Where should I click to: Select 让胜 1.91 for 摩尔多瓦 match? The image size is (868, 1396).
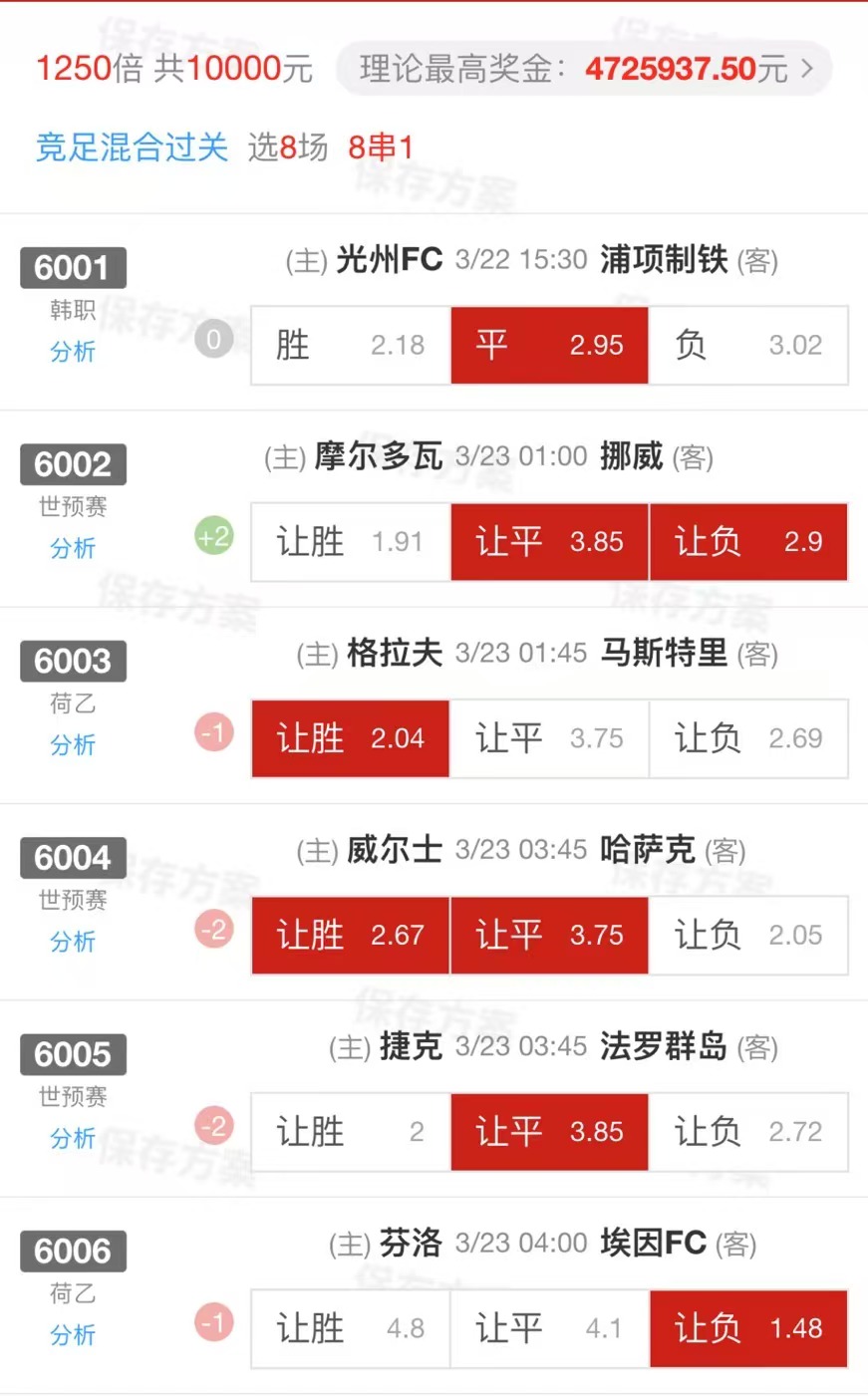point(351,542)
